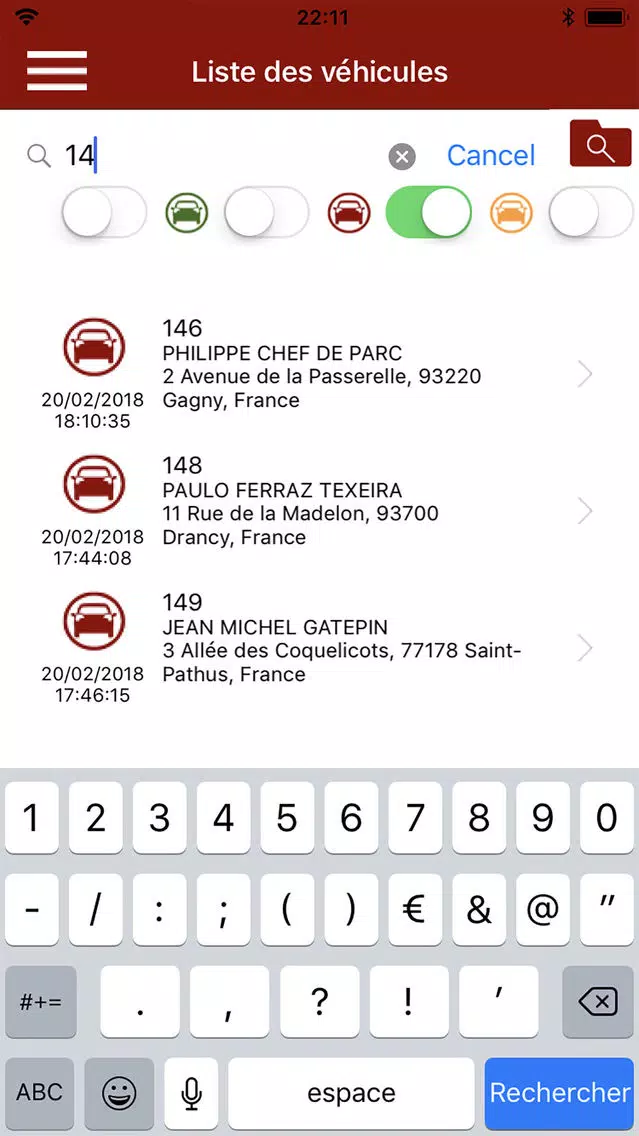Image resolution: width=639 pixels, height=1136 pixels.
Task: Enable the green car filter switch
Action: coord(267,212)
